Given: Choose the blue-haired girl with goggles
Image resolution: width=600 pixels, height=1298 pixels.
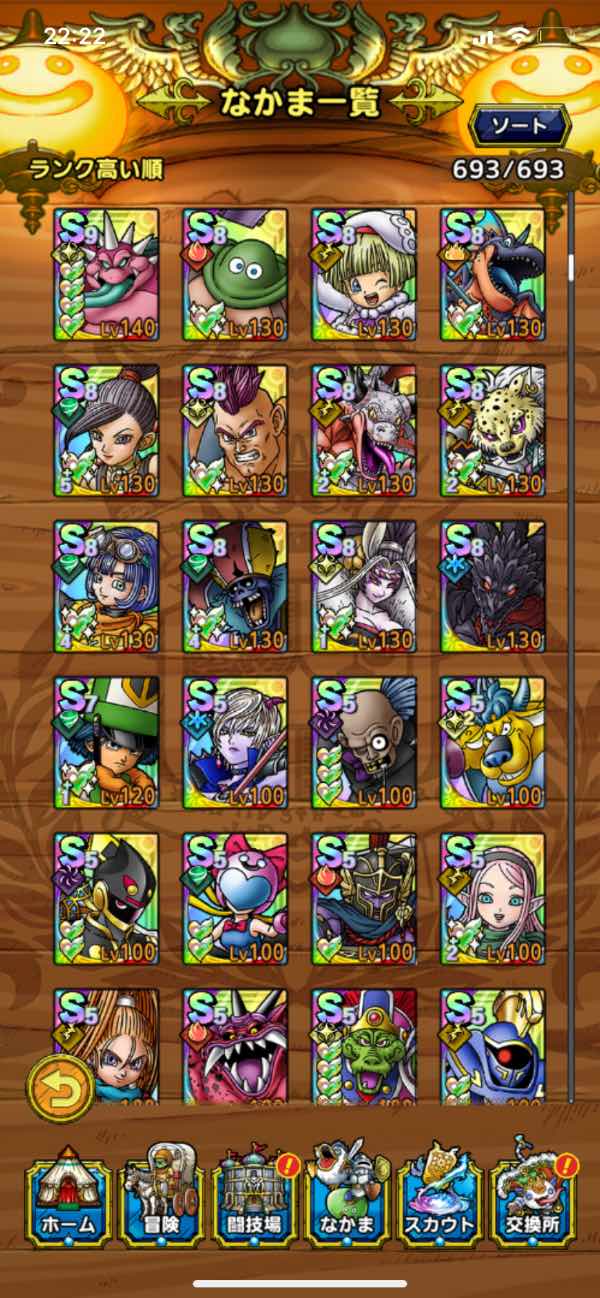Looking at the screenshot, I should (x=106, y=585).
